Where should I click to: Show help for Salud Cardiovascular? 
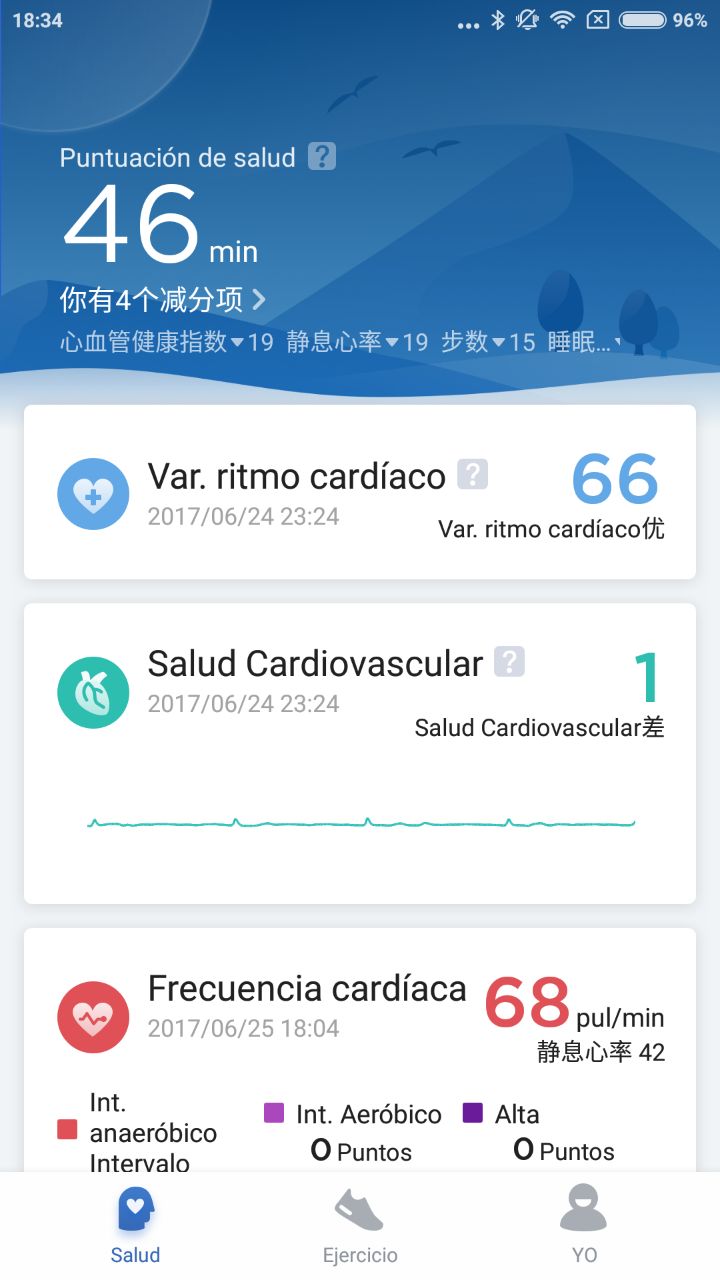click(x=510, y=662)
